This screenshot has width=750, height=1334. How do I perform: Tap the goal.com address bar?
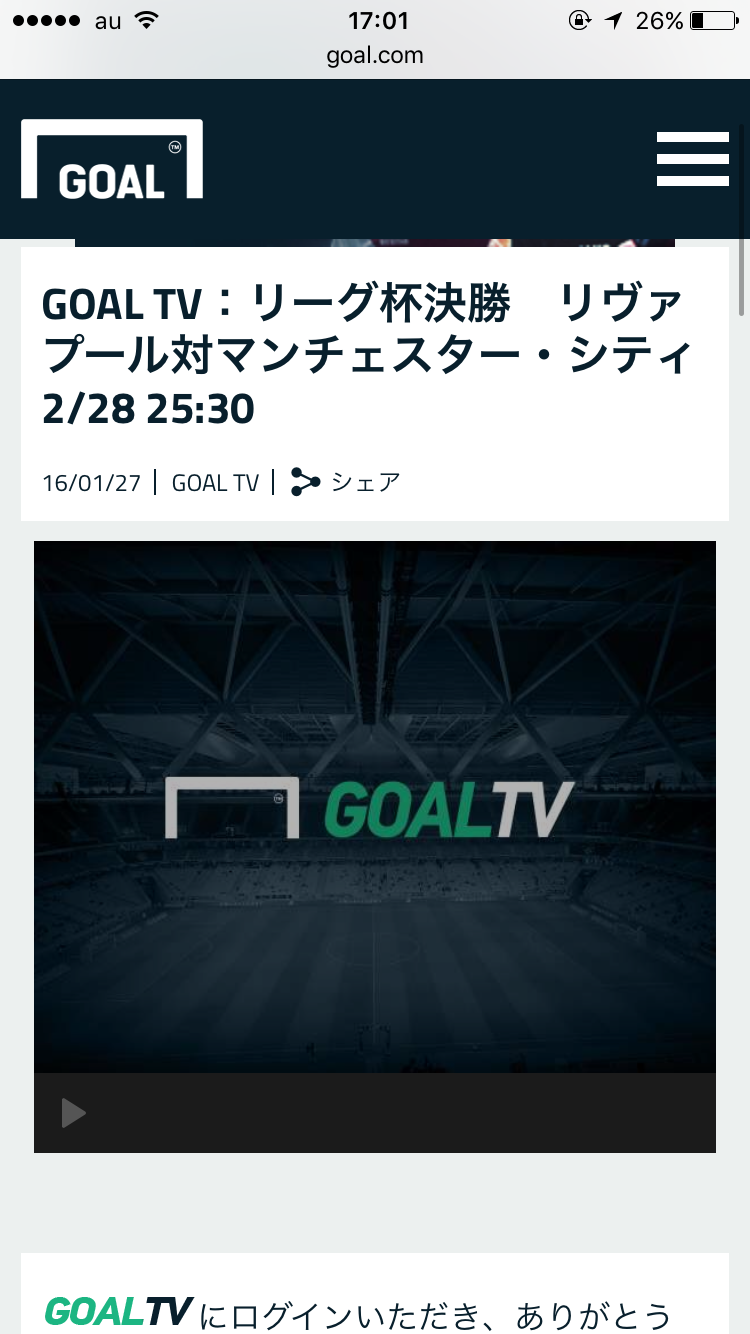(x=375, y=56)
